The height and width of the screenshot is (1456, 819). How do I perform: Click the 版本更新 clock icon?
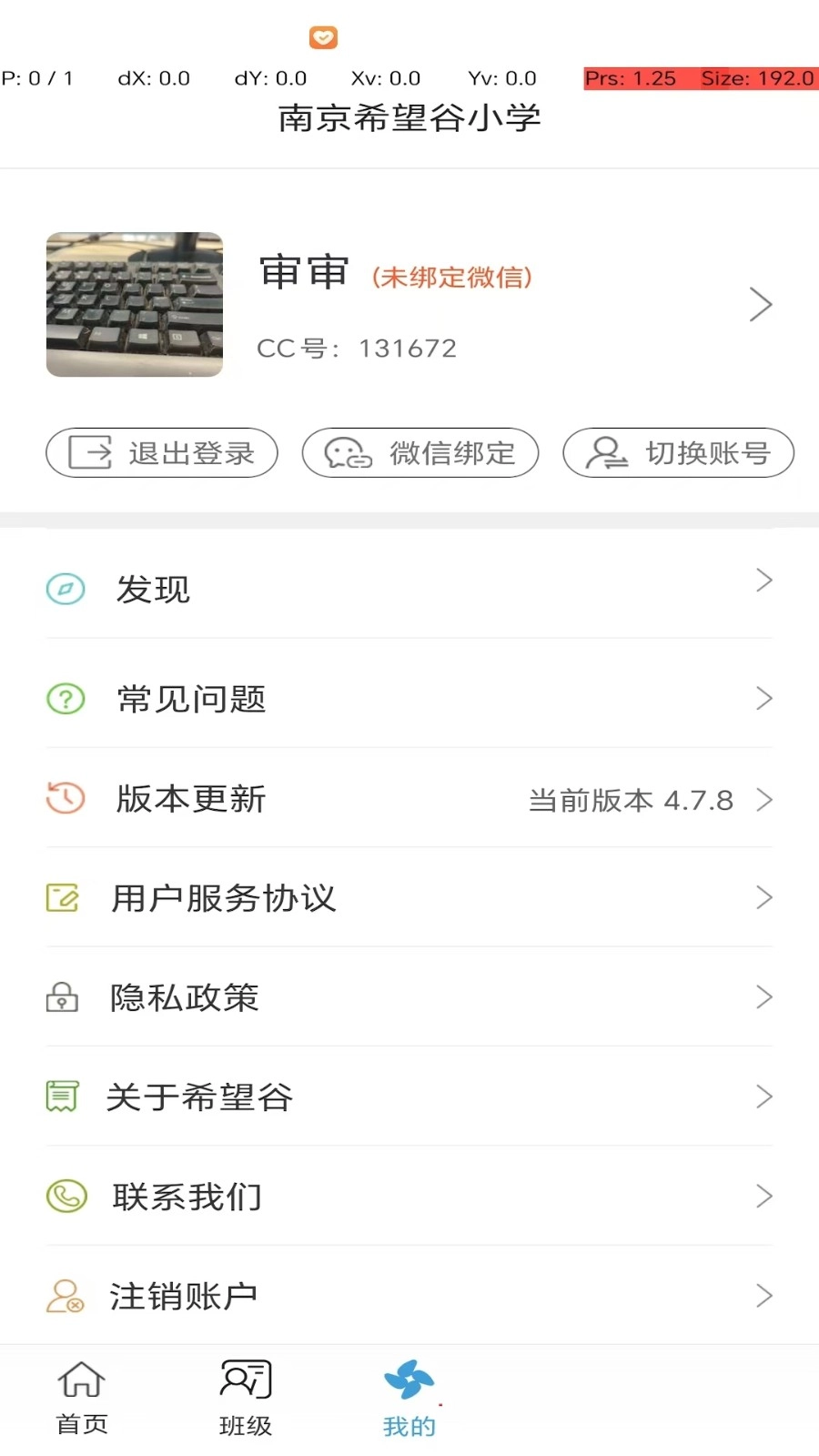coord(64,799)
